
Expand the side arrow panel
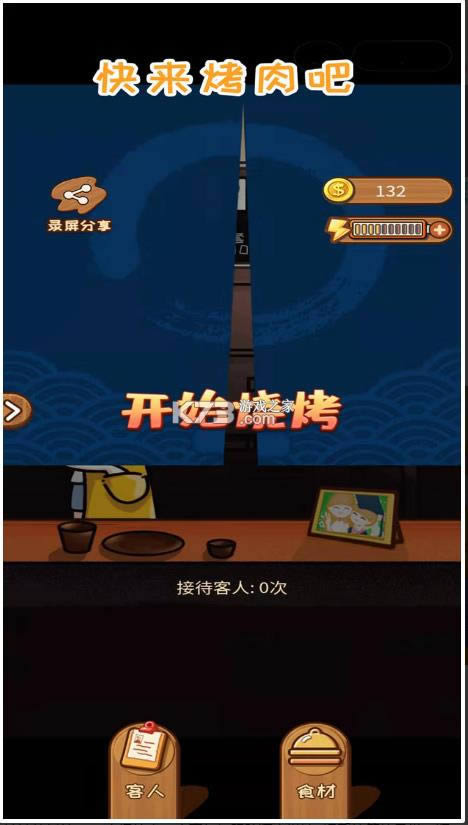tap(16, 411)
